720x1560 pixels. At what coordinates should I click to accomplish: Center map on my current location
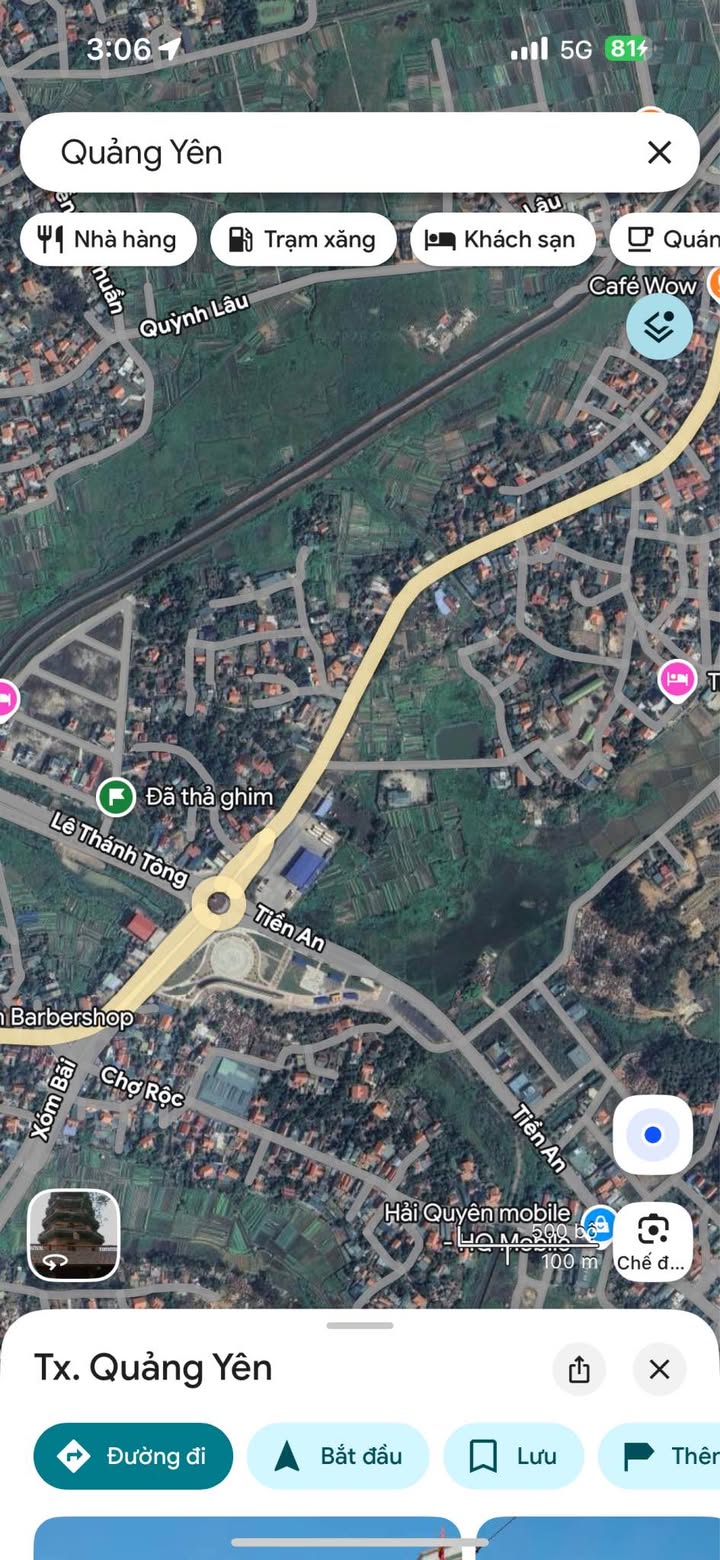click(x=653, y=1135)
